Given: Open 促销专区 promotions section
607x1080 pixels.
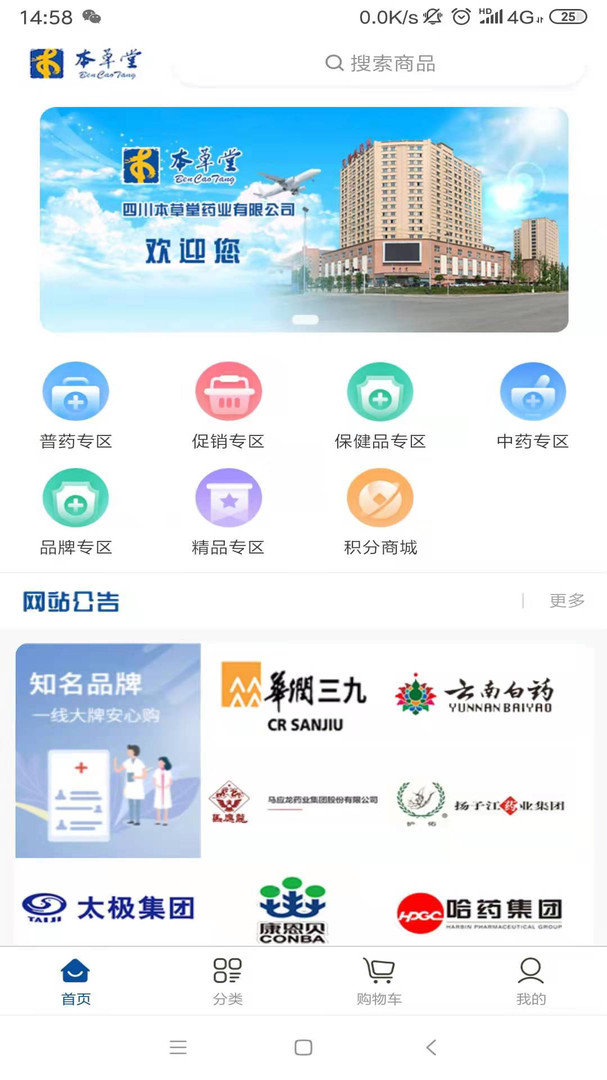Looking at the screenshot, I should [228, 406].
